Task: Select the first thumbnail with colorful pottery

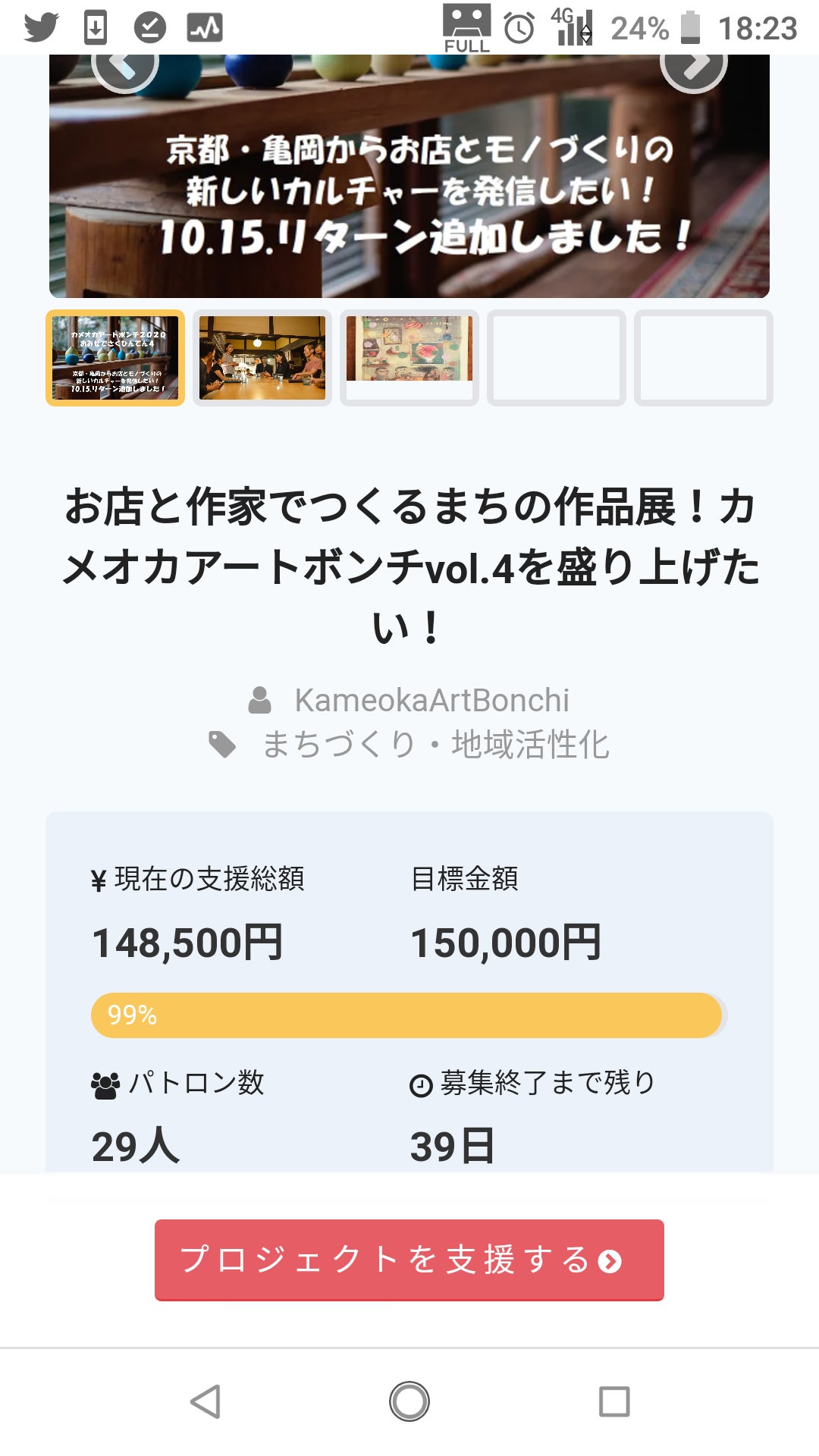Action: tap(115, 358)
